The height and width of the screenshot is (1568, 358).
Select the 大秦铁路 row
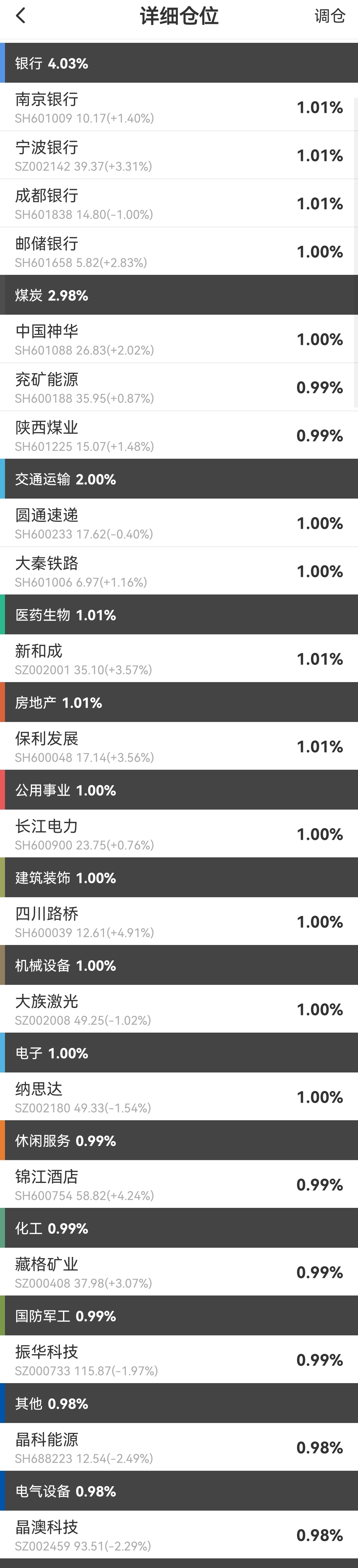[179, 571]
